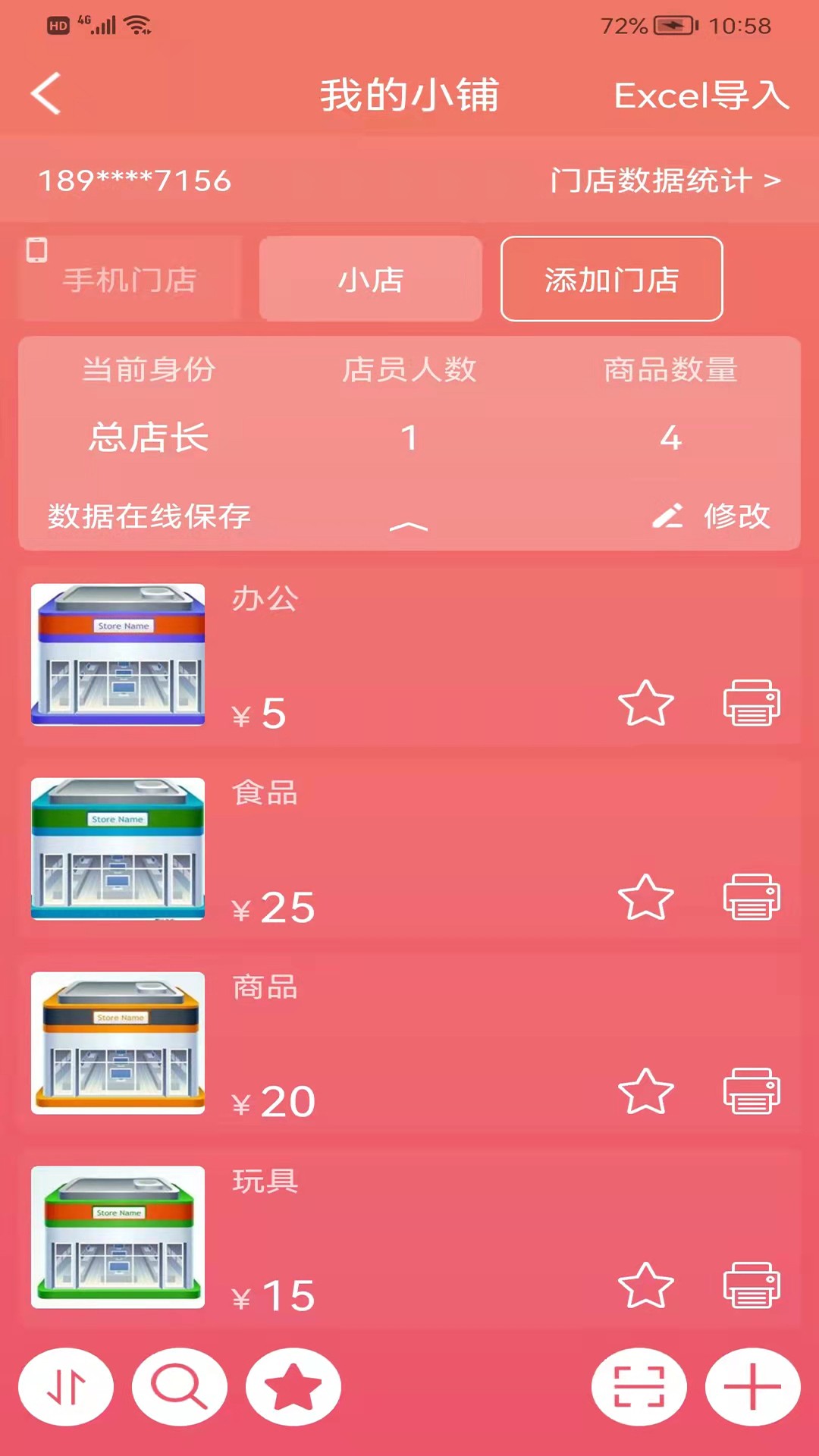Viewport: 819px width, 1456px height.
Task: Tap the plus icon to add an item
Action: coord(753,1386)
